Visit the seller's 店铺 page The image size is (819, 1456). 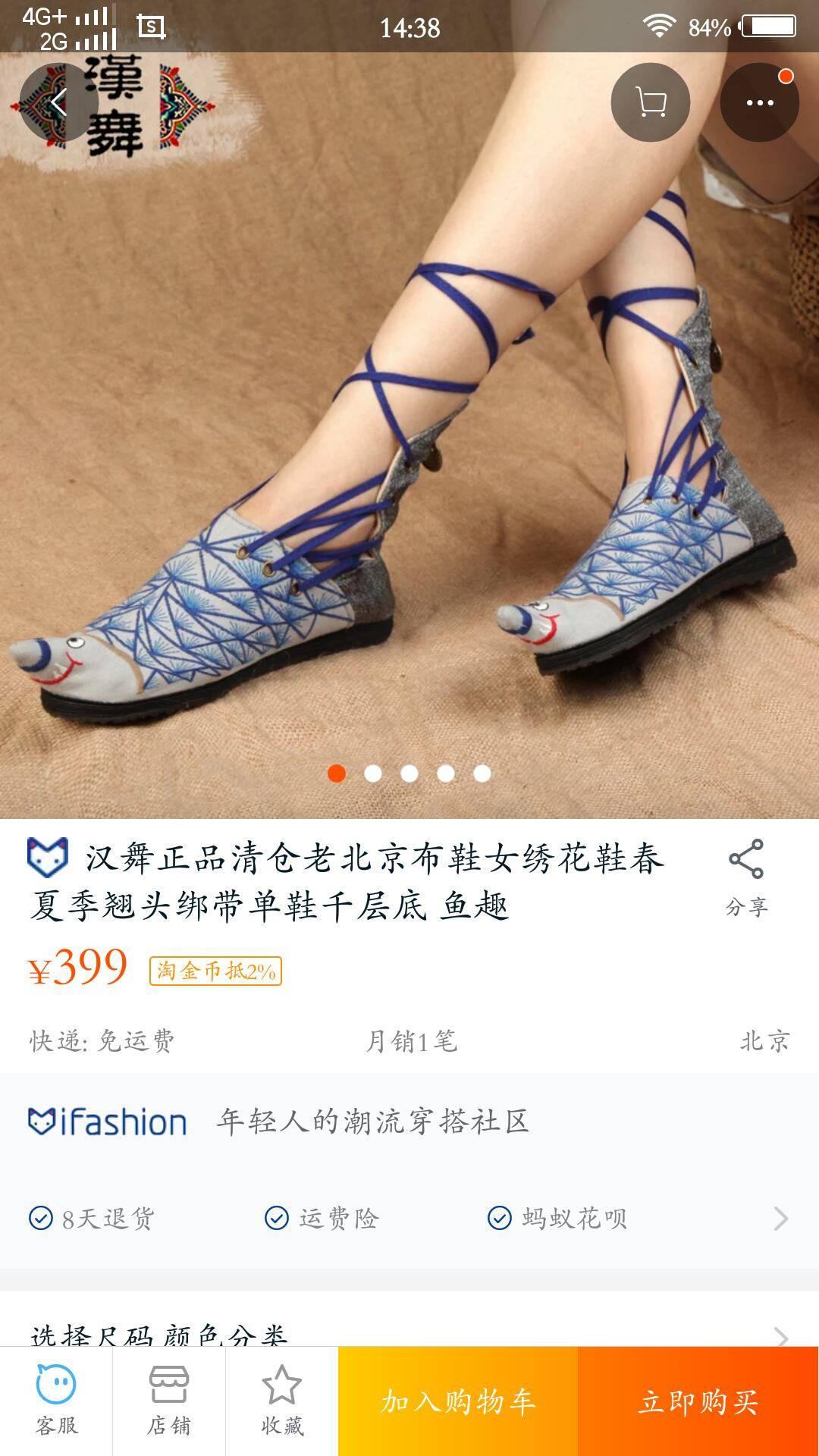point(168,1401)
